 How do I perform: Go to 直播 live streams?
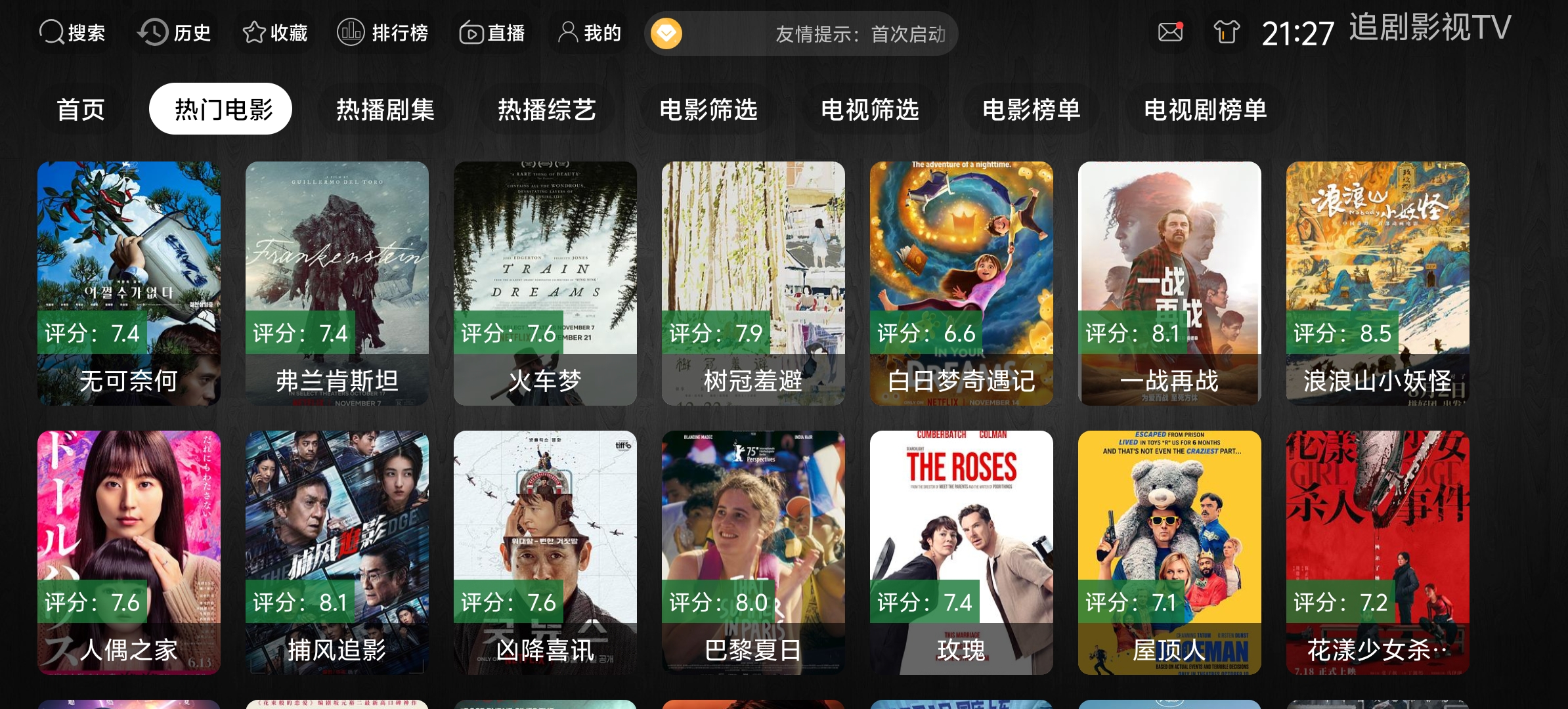coord(492,33)
